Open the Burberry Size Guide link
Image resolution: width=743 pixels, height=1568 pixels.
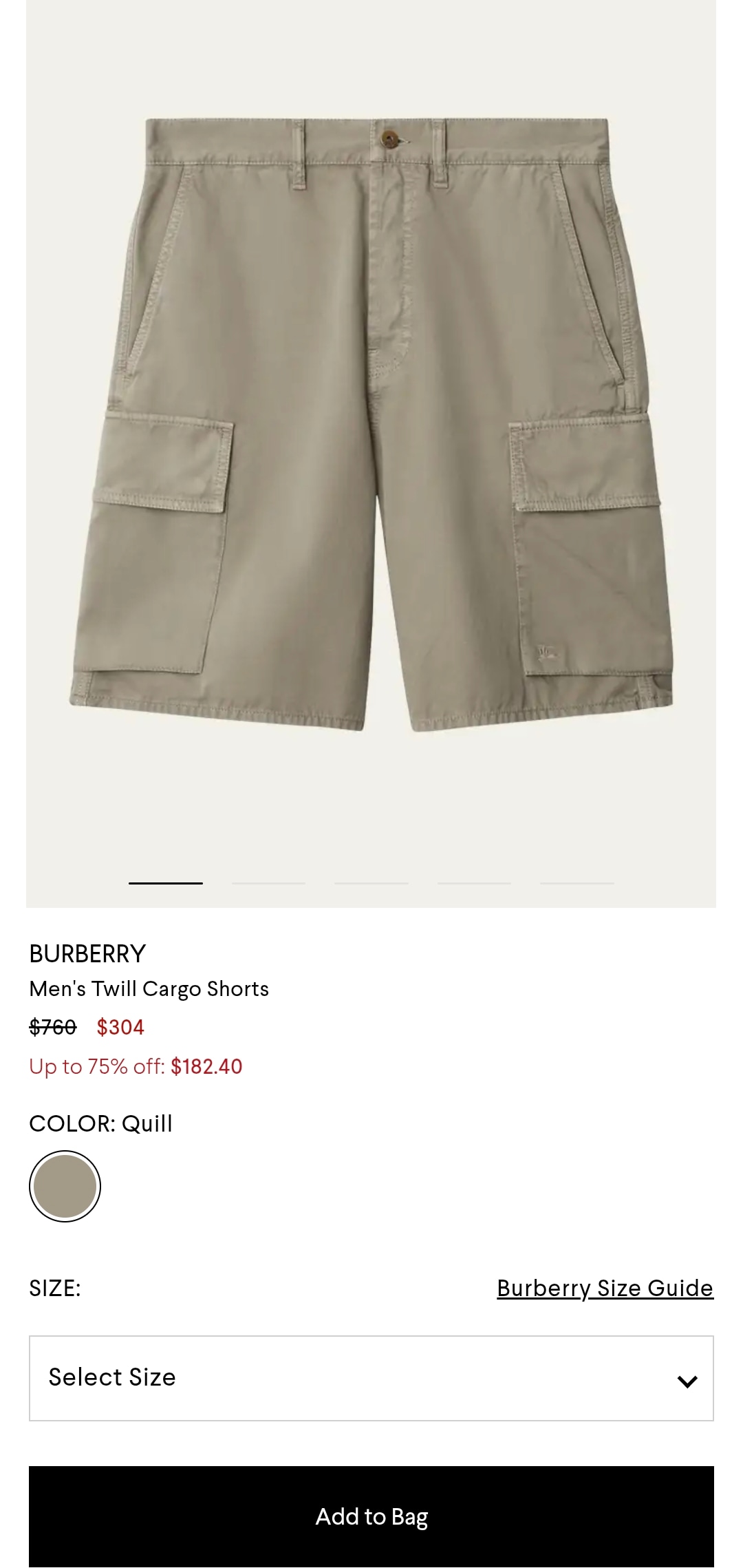[x=605, y=1288]
